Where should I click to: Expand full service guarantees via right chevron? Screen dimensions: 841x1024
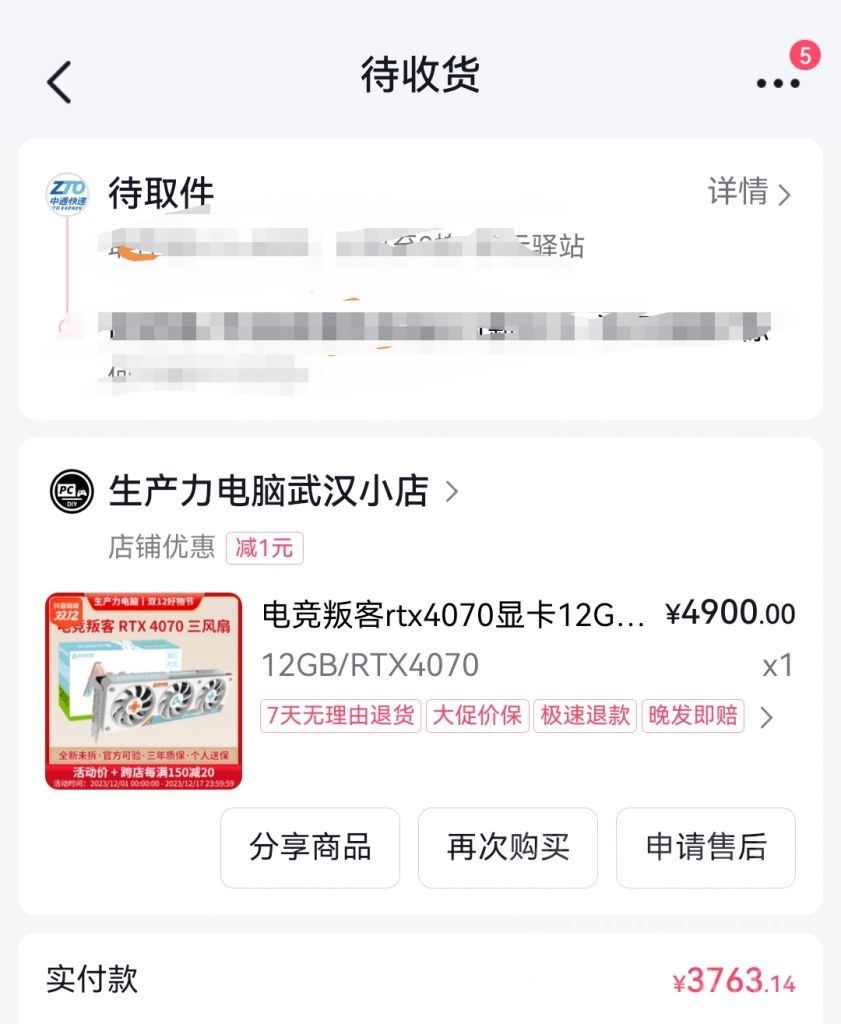[x=765, y=718]
